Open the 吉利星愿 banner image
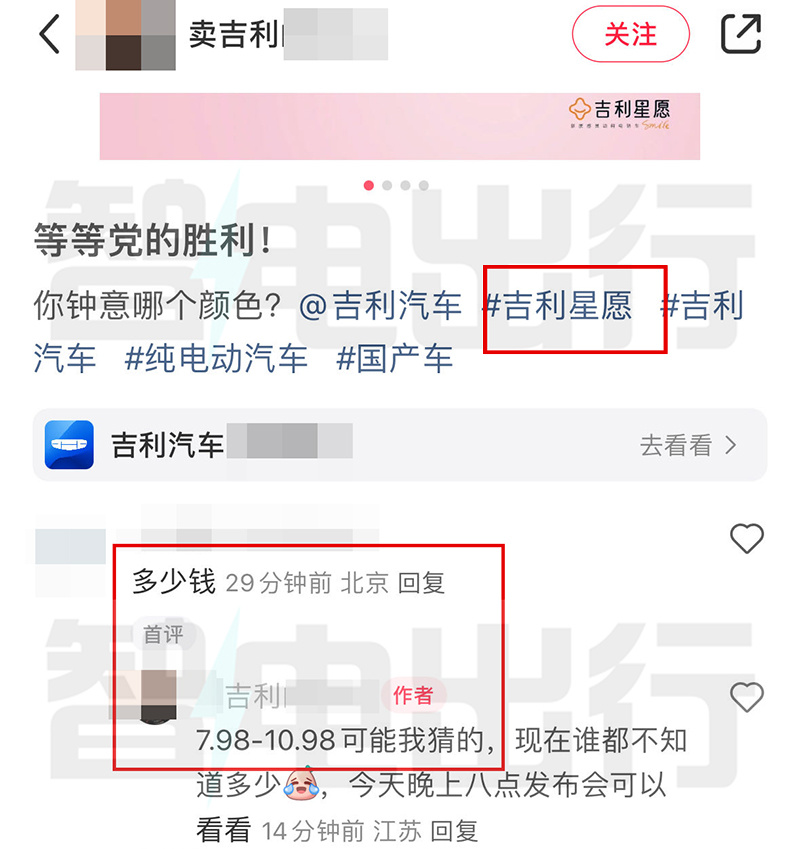 click(x=400, y=126)
